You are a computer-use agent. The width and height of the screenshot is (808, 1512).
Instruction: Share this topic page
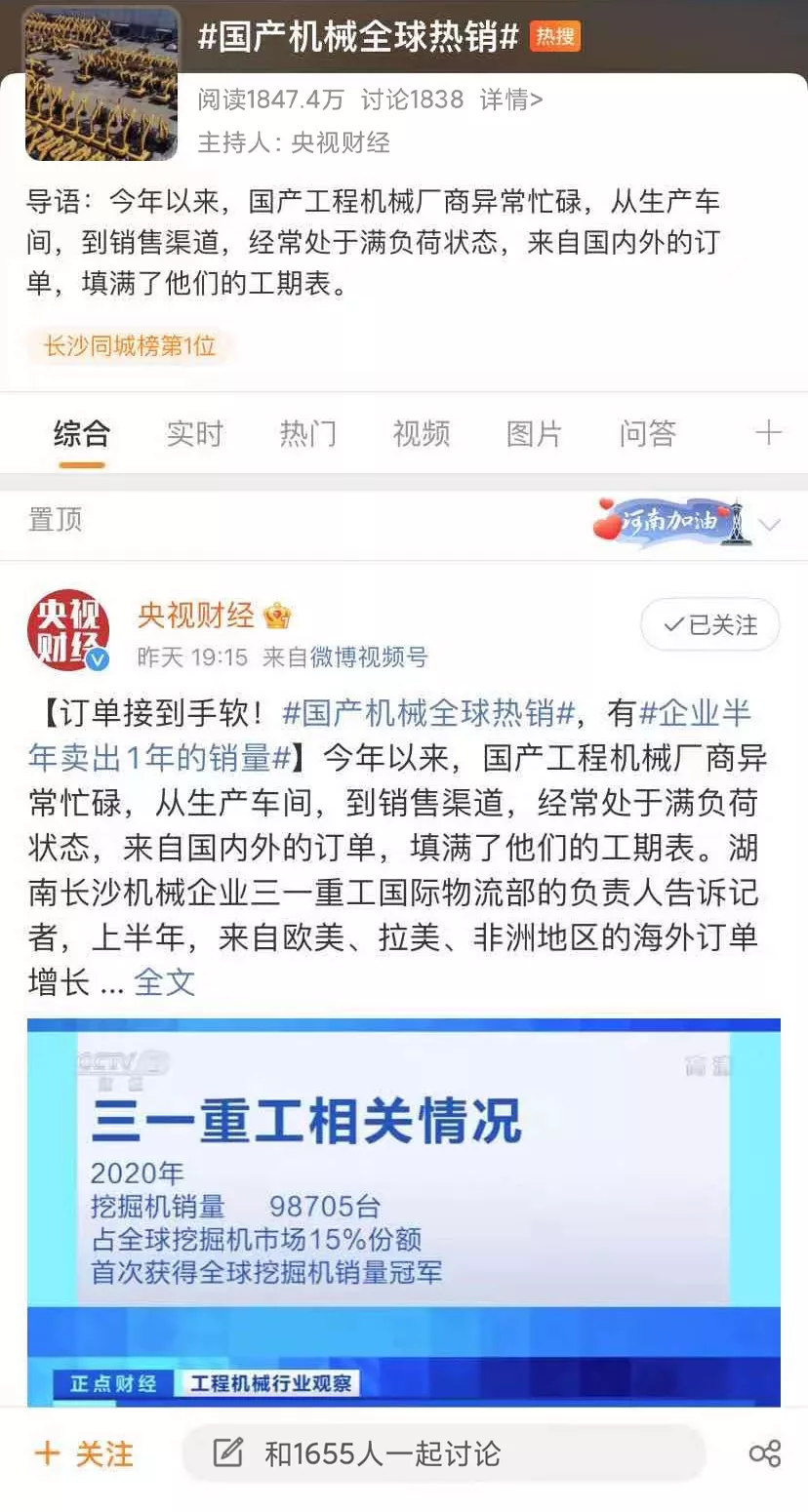pos(764,1454)
